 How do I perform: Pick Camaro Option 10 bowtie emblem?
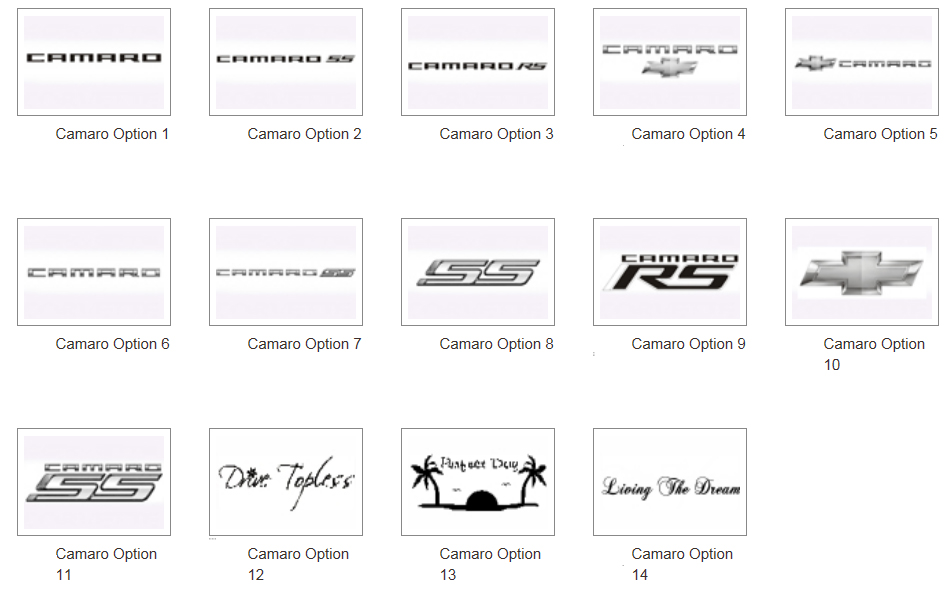862,272
